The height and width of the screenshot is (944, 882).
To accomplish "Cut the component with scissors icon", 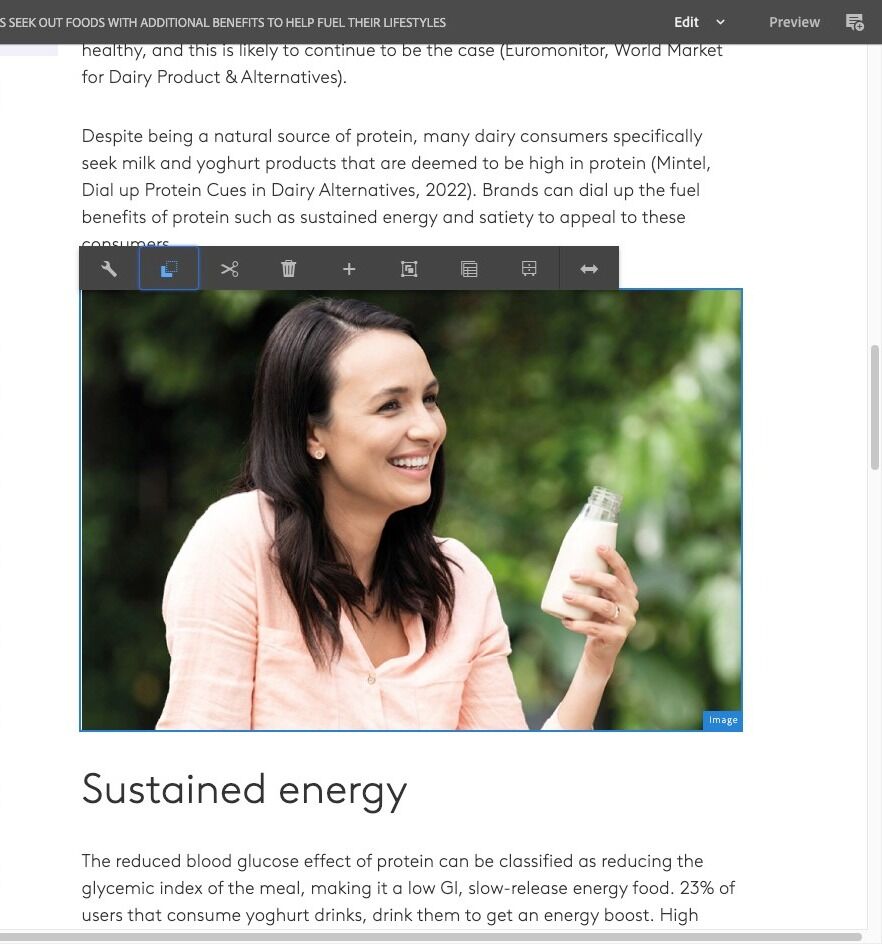I will click(x=229, y=269).
